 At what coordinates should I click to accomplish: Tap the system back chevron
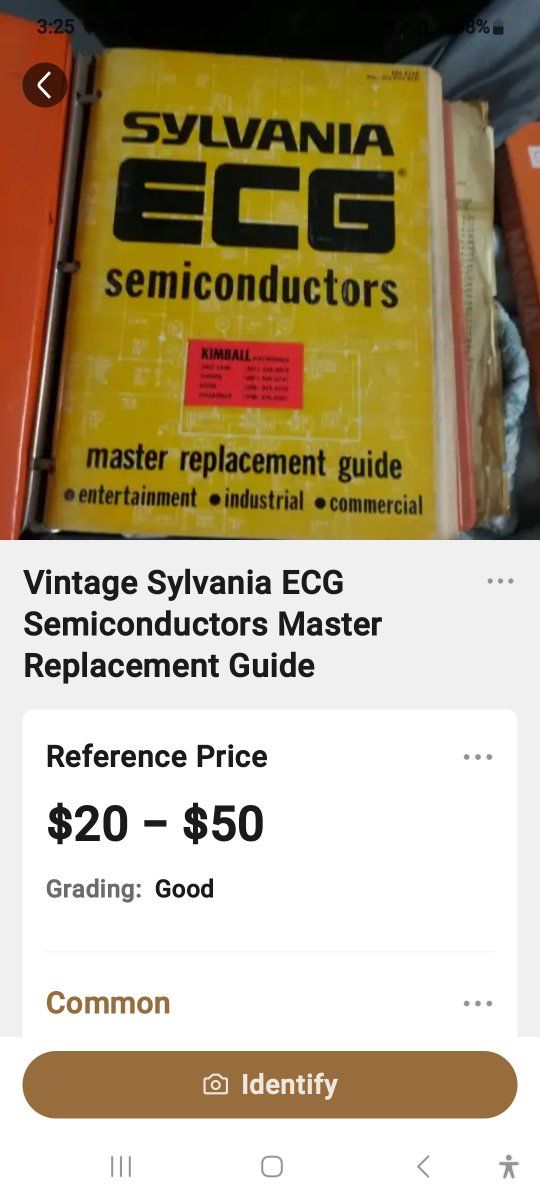(x=423, y=1166)
